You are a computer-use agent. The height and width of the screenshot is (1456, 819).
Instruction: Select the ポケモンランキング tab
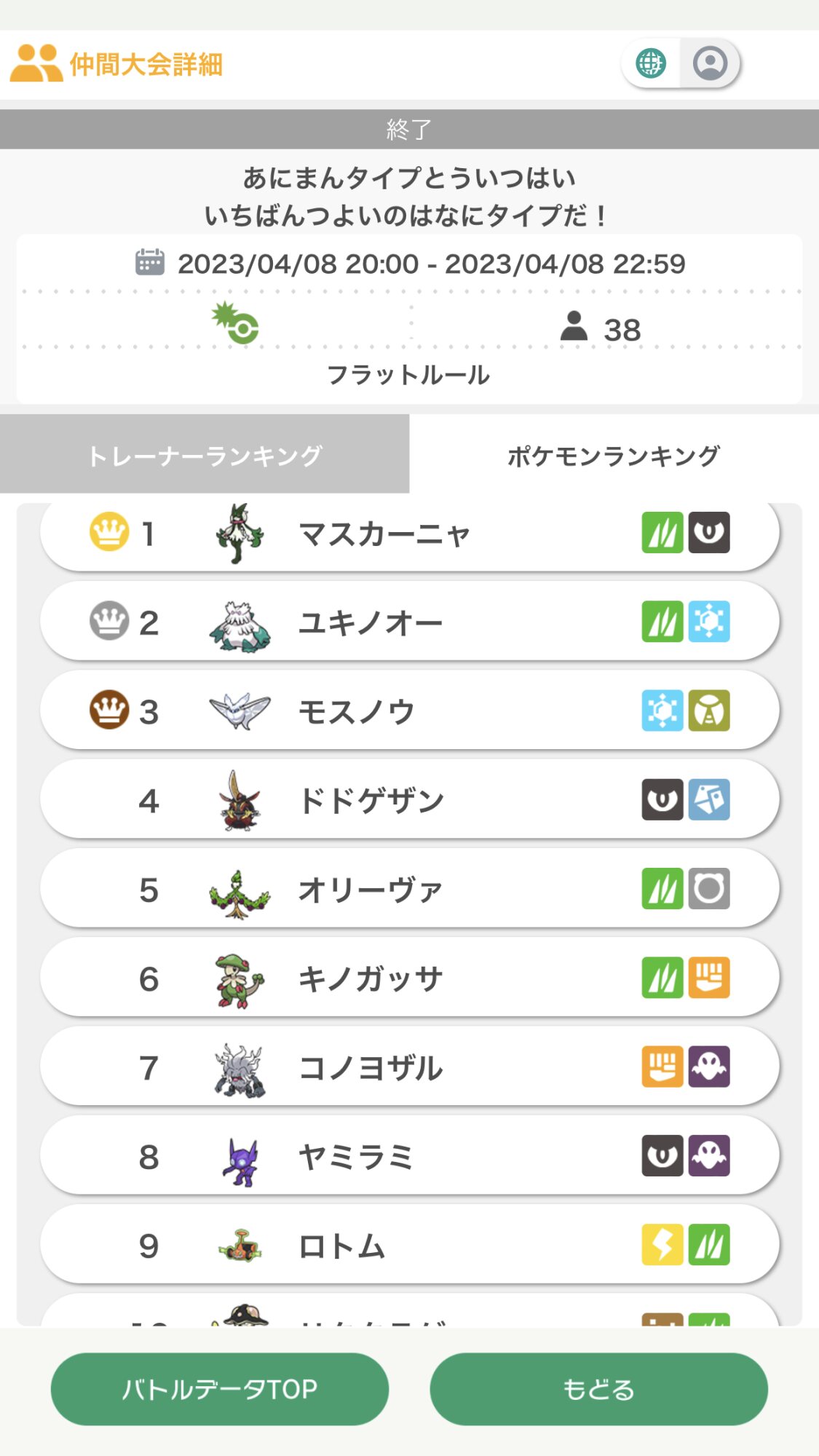point(614,455)
